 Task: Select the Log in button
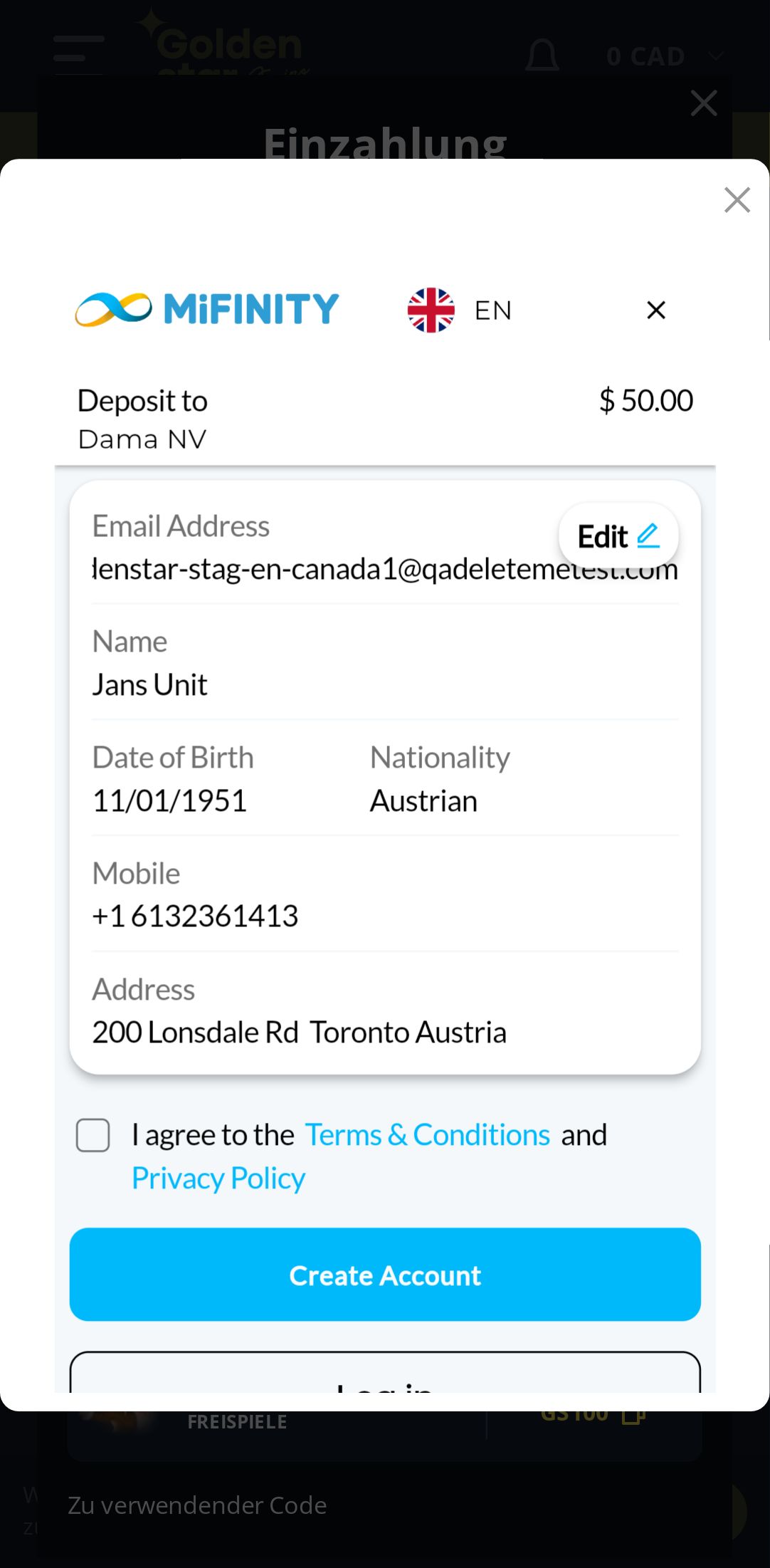[x=385, y=1374]
